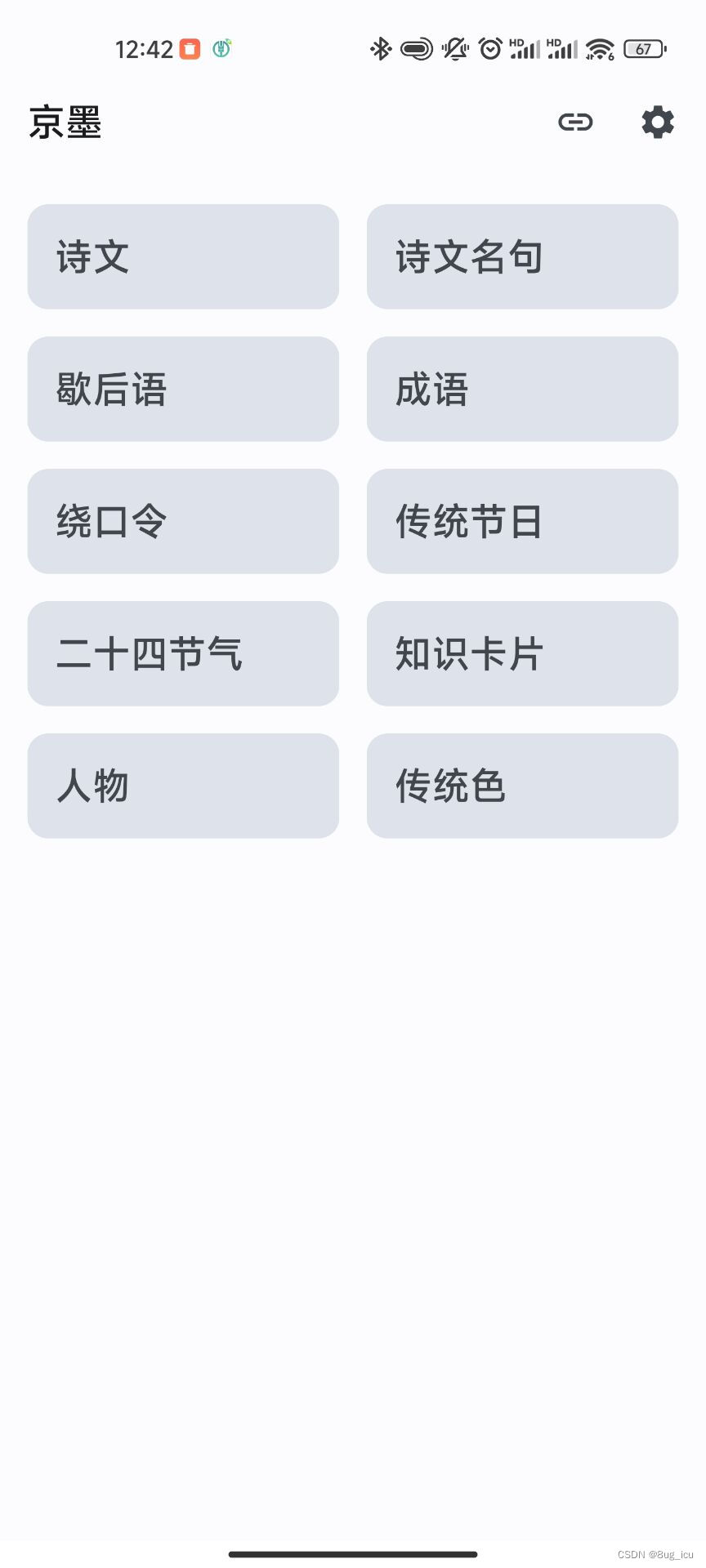Open the 二十四节气 card

pos(183,653)
